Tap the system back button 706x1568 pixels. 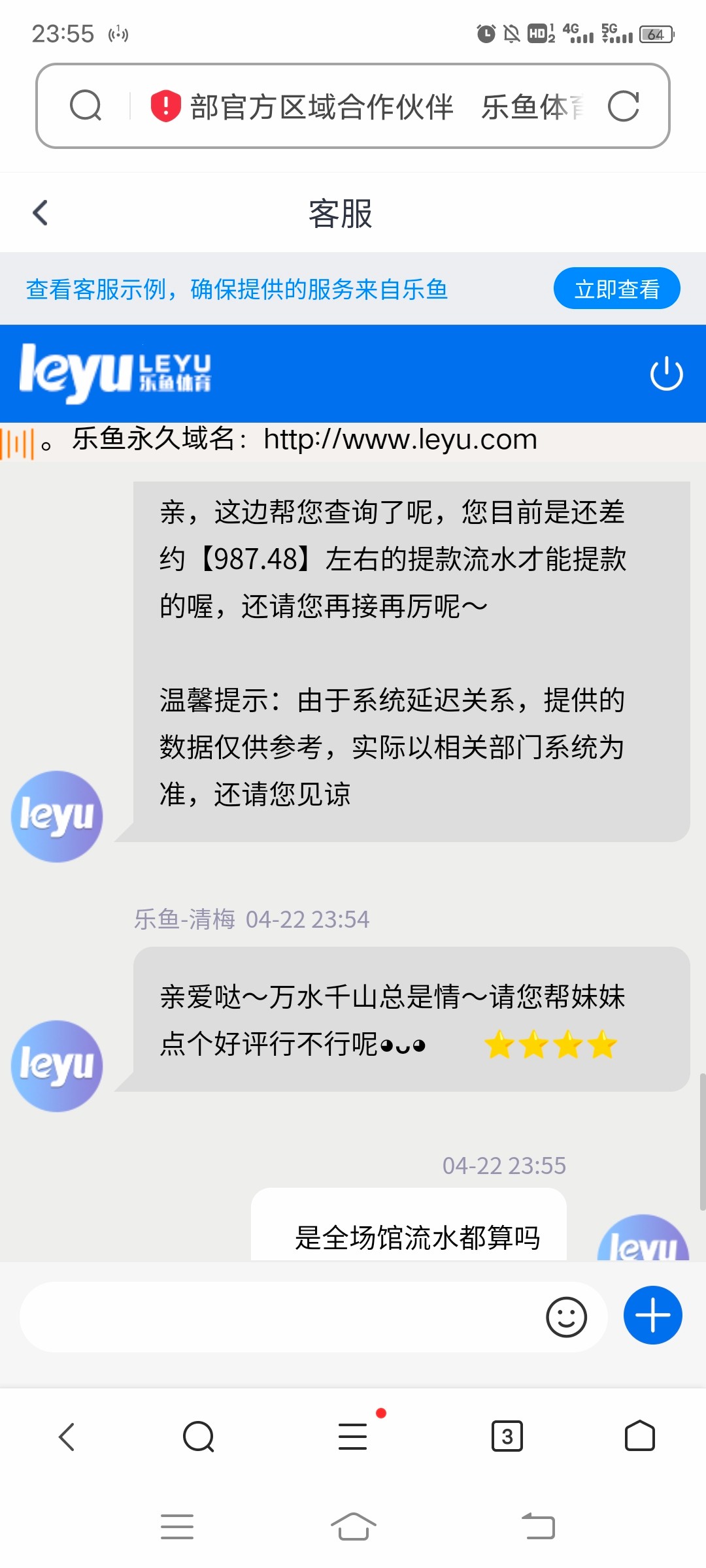coord(538,1527)
